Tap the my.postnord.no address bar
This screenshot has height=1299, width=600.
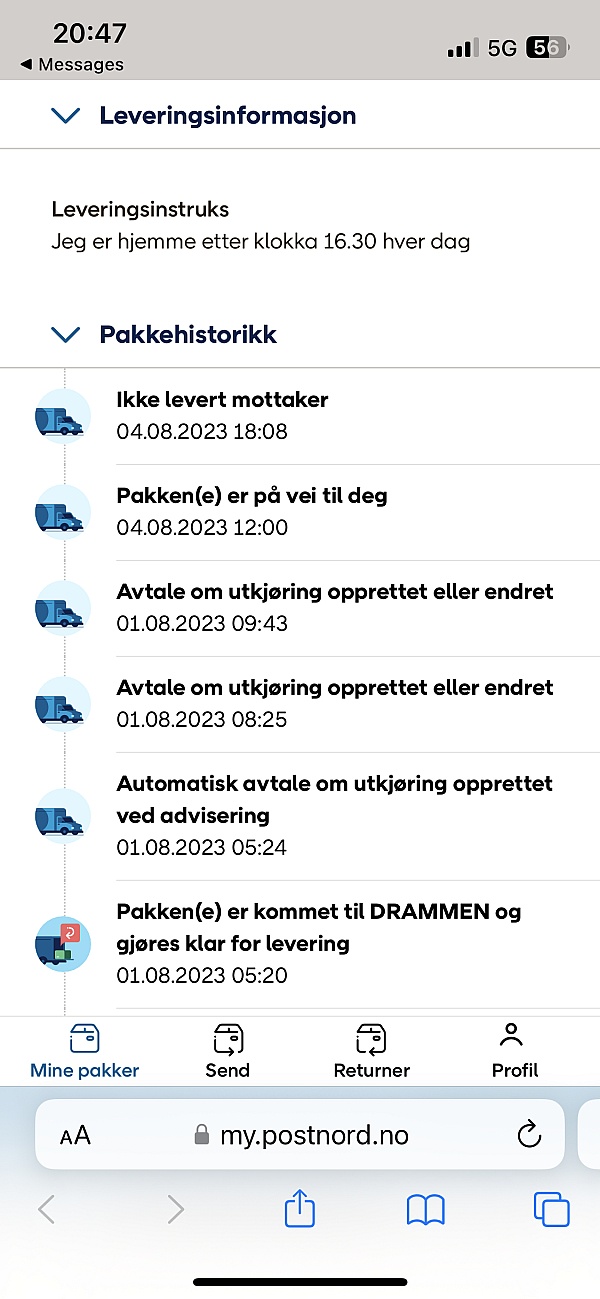click(x=300, y=1134)
